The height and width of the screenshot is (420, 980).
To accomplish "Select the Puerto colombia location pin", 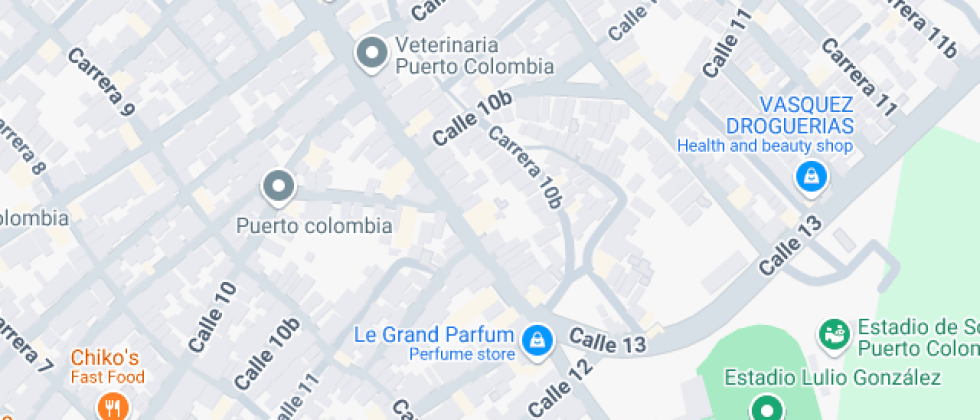I will tap(278, 187).
